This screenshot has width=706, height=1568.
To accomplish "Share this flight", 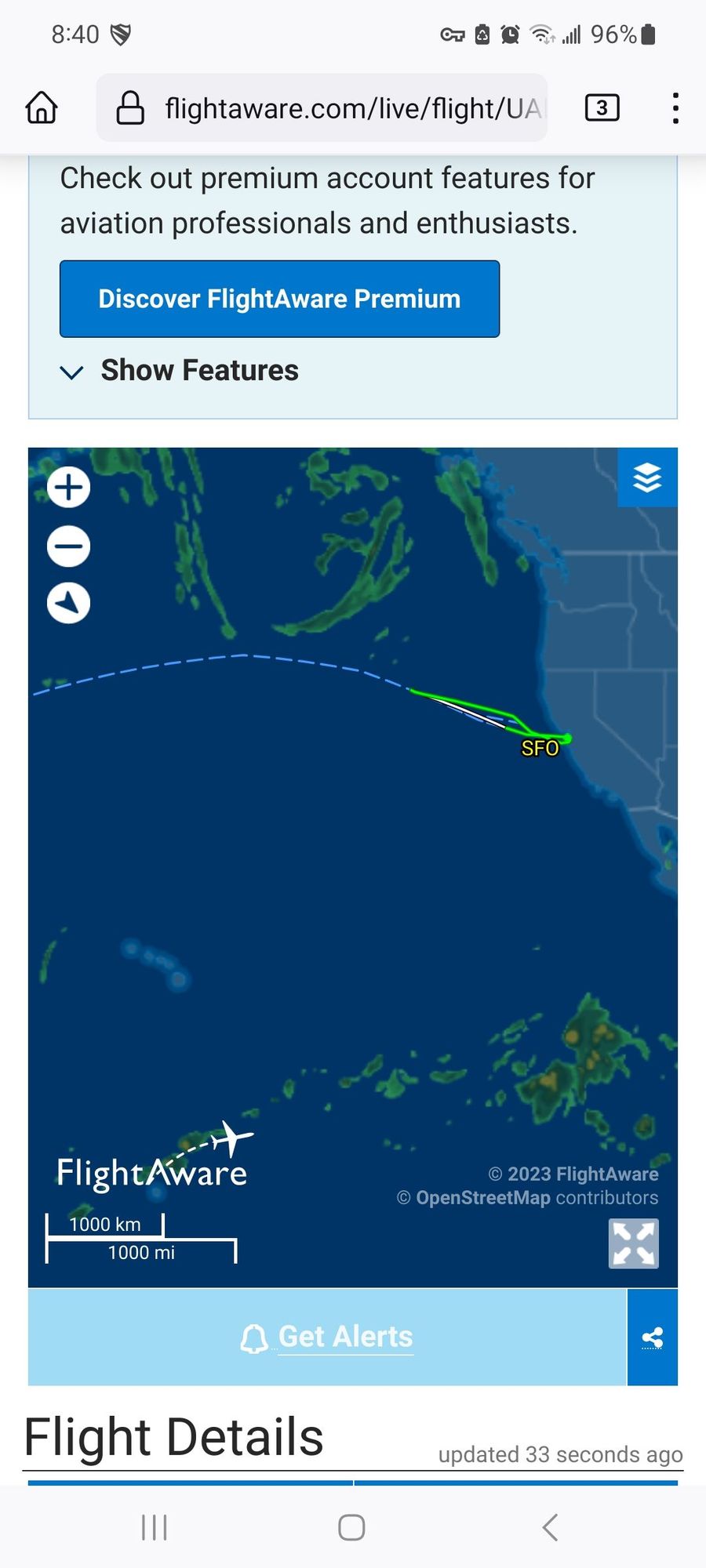I will (x=653, y=1338).
